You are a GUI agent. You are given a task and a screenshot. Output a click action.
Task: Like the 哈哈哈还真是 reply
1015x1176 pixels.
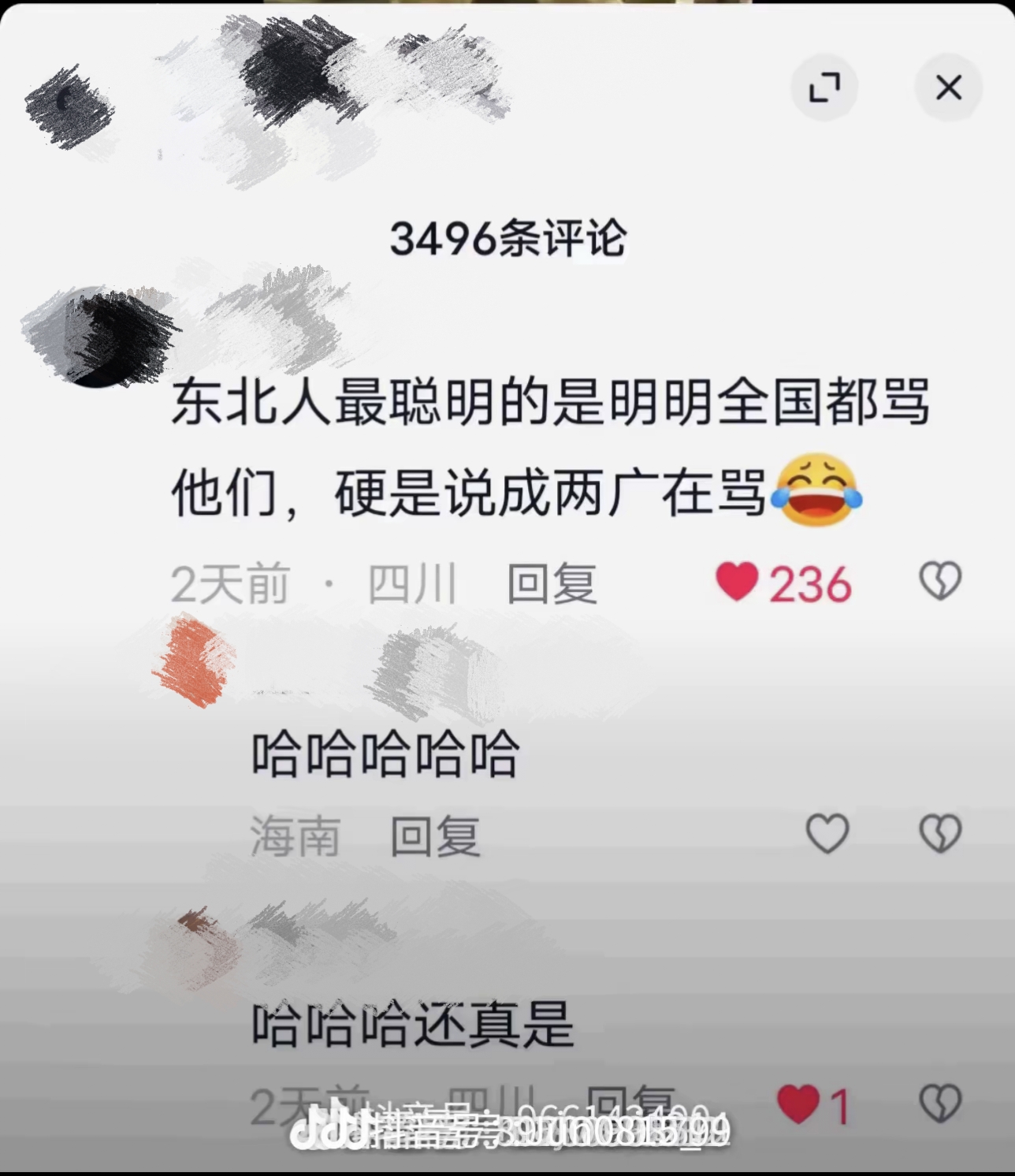(x=798, y=1103)
